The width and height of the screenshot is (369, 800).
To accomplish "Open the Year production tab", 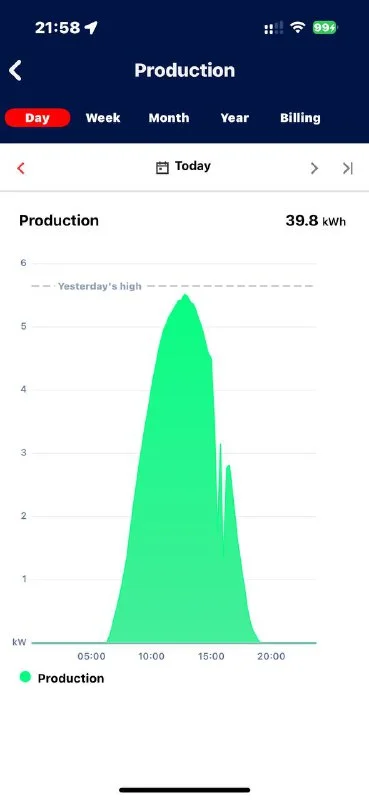I will (x=235, y=118).
